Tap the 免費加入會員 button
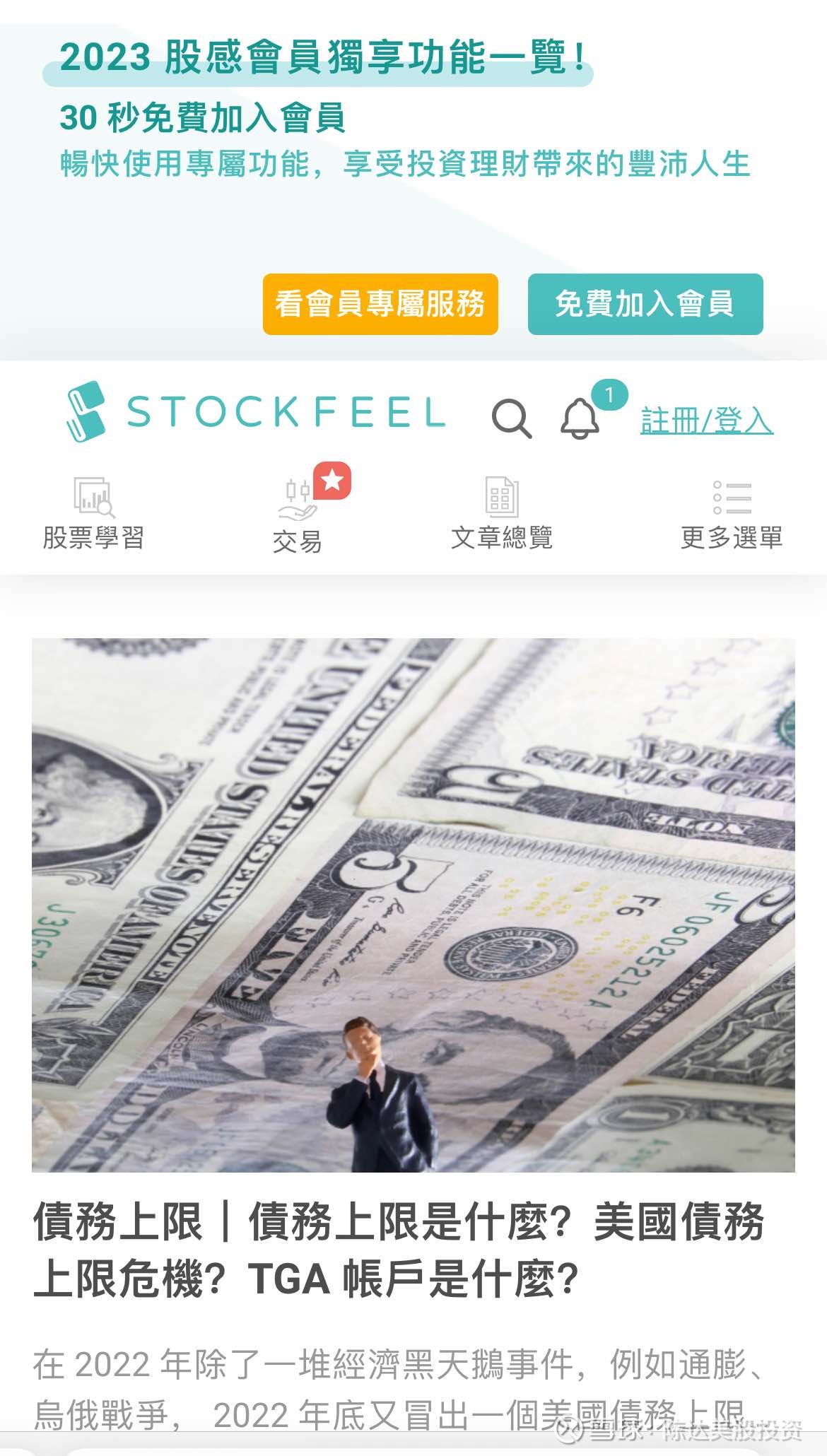Viewport: 827px width, 1456px height. (645, 304)
